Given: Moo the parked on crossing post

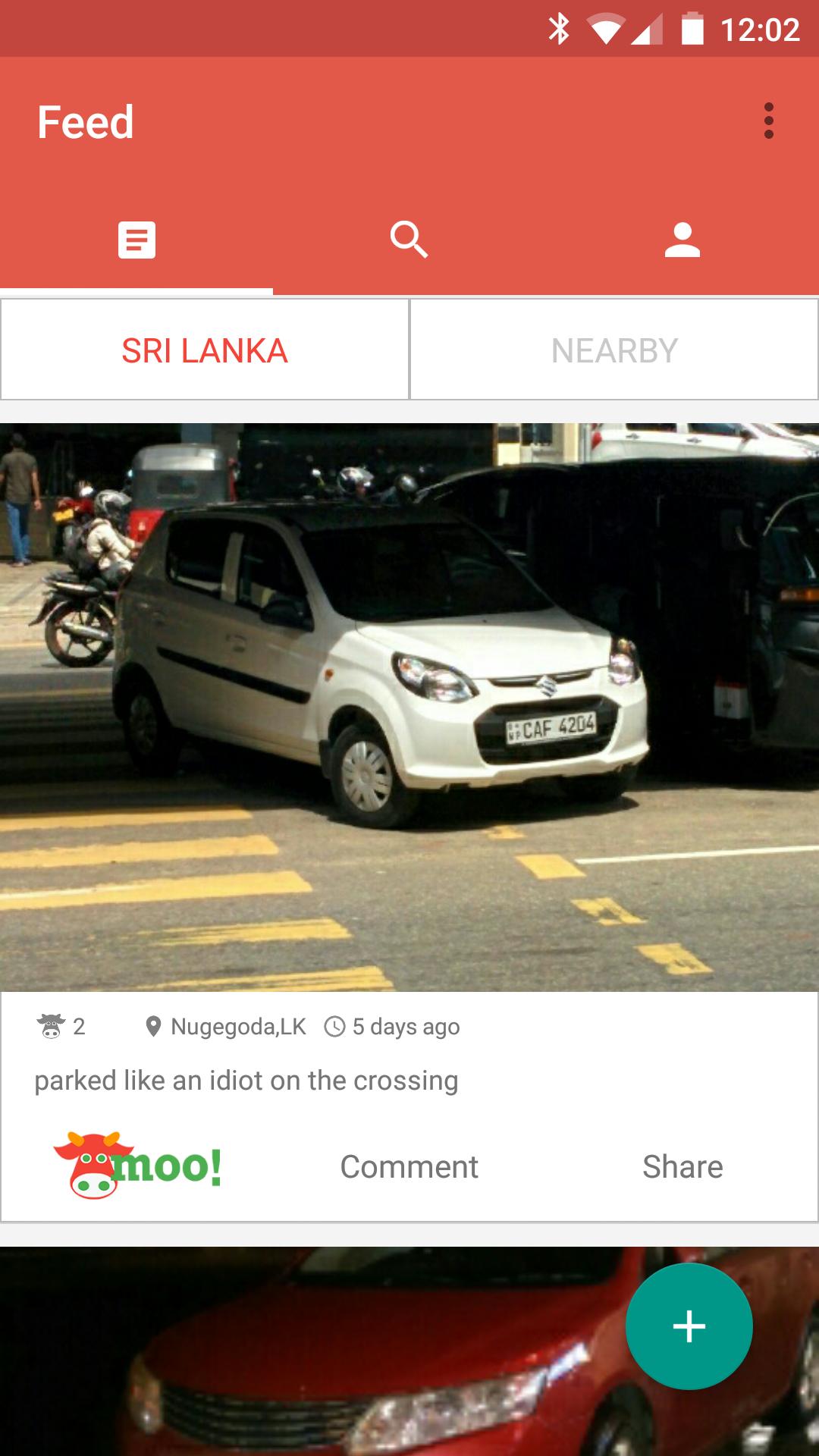Looking at the screenshot, I should click(x=137, y=1166).
